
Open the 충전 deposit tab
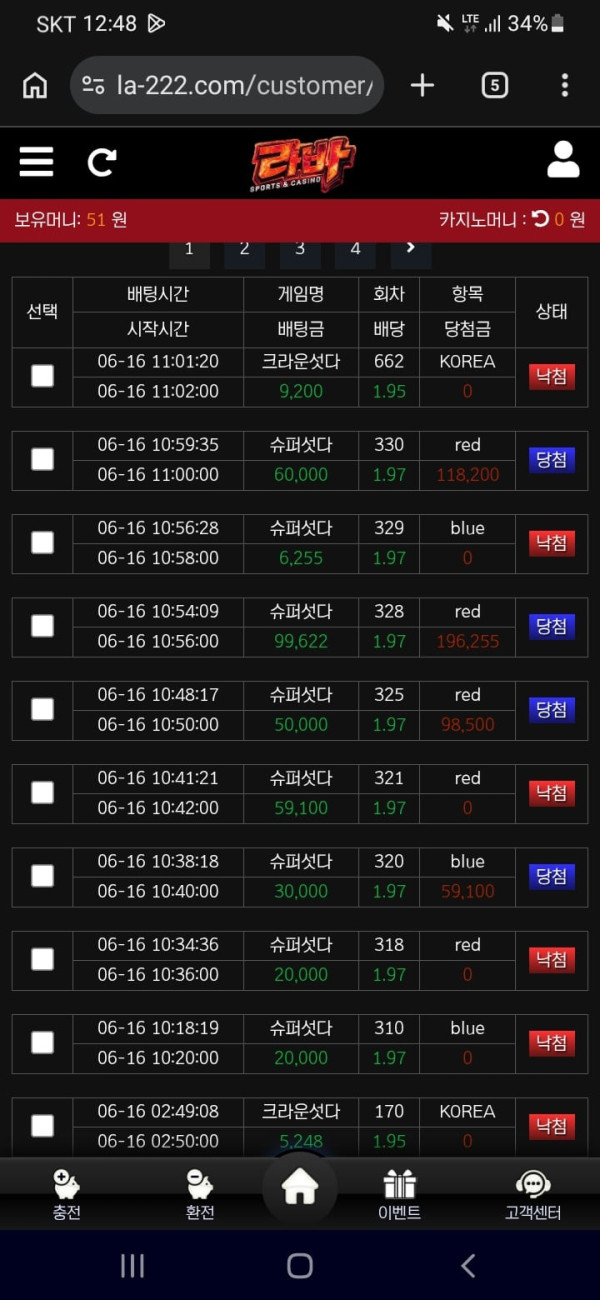click(x=67, y=1195)
